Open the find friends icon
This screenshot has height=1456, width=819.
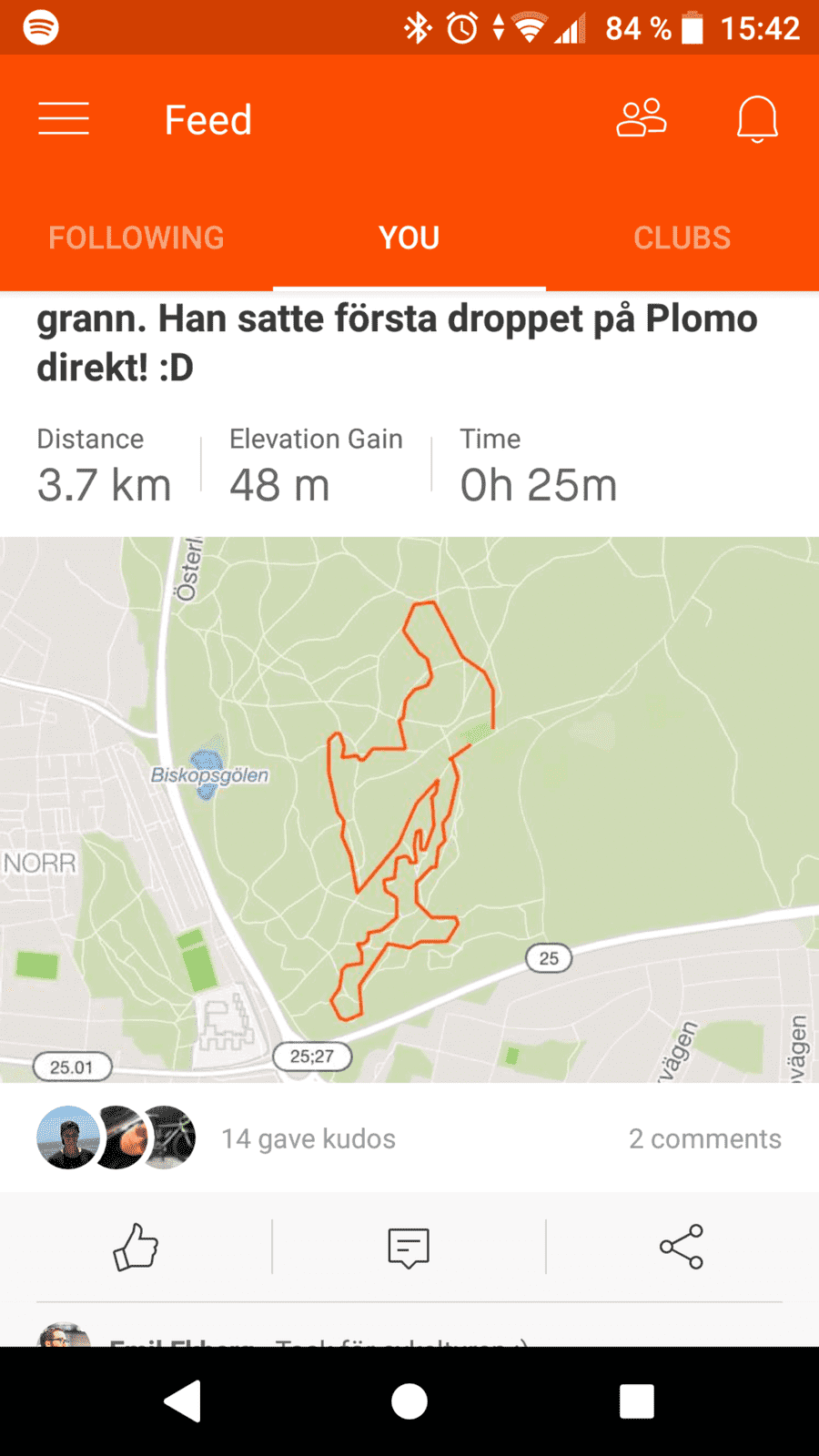pyautogui.click(x=642, y=119)
